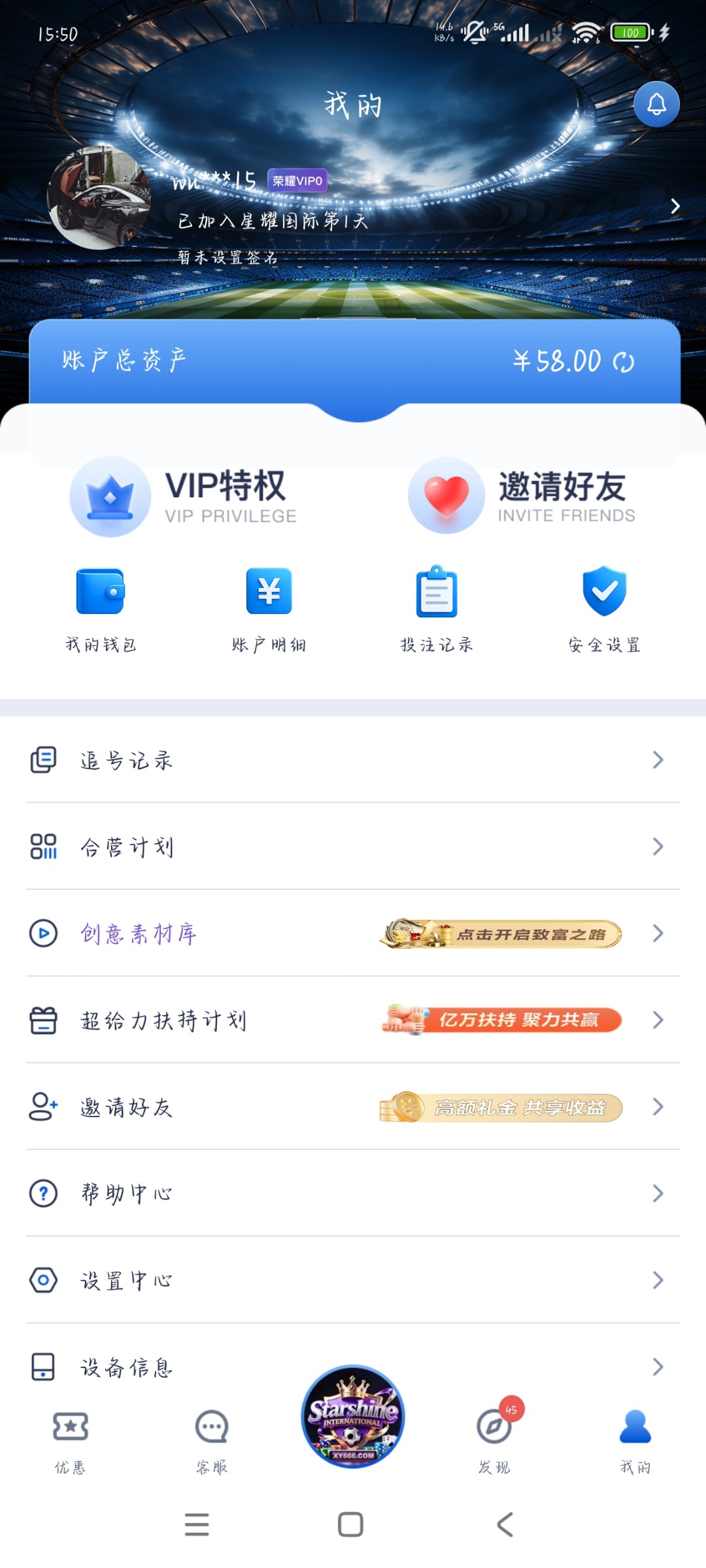The width and height of the screenshot is (706, 1568).
Task: Tap the asset refresh icon beside ¥58.00
Action: [624, 361]
